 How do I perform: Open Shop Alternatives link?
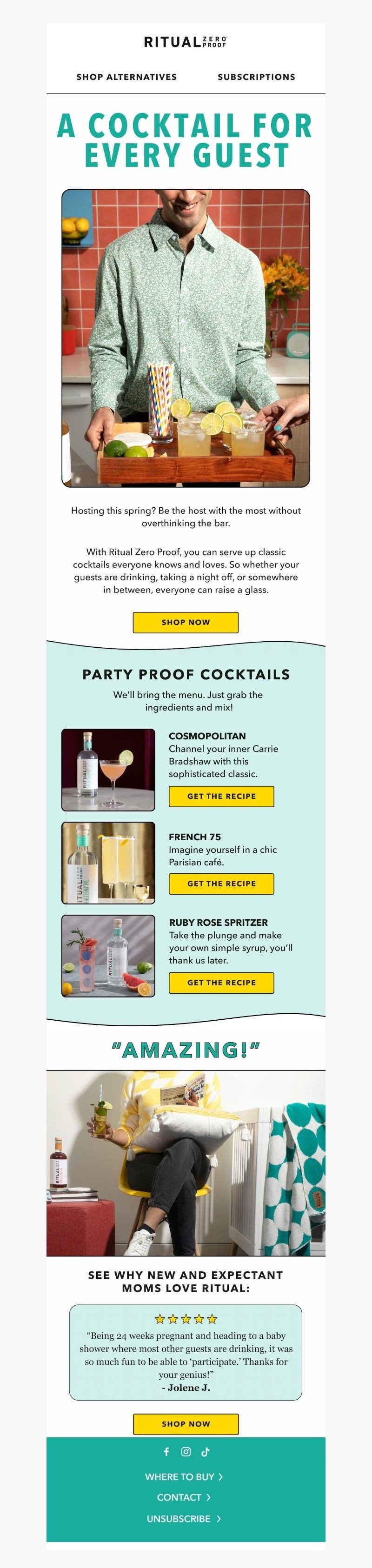point(126,77)
